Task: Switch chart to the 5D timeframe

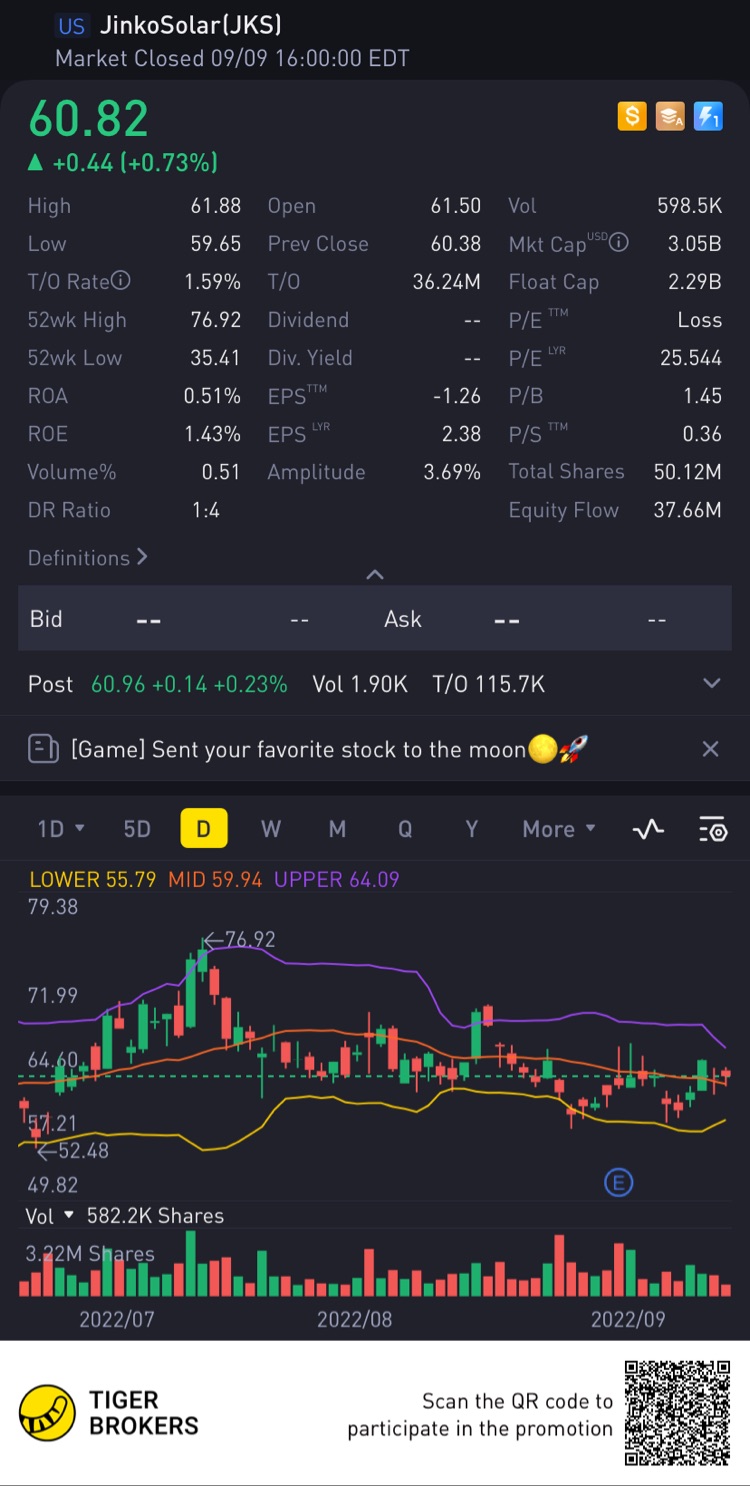Action: [x=137, y=829]
